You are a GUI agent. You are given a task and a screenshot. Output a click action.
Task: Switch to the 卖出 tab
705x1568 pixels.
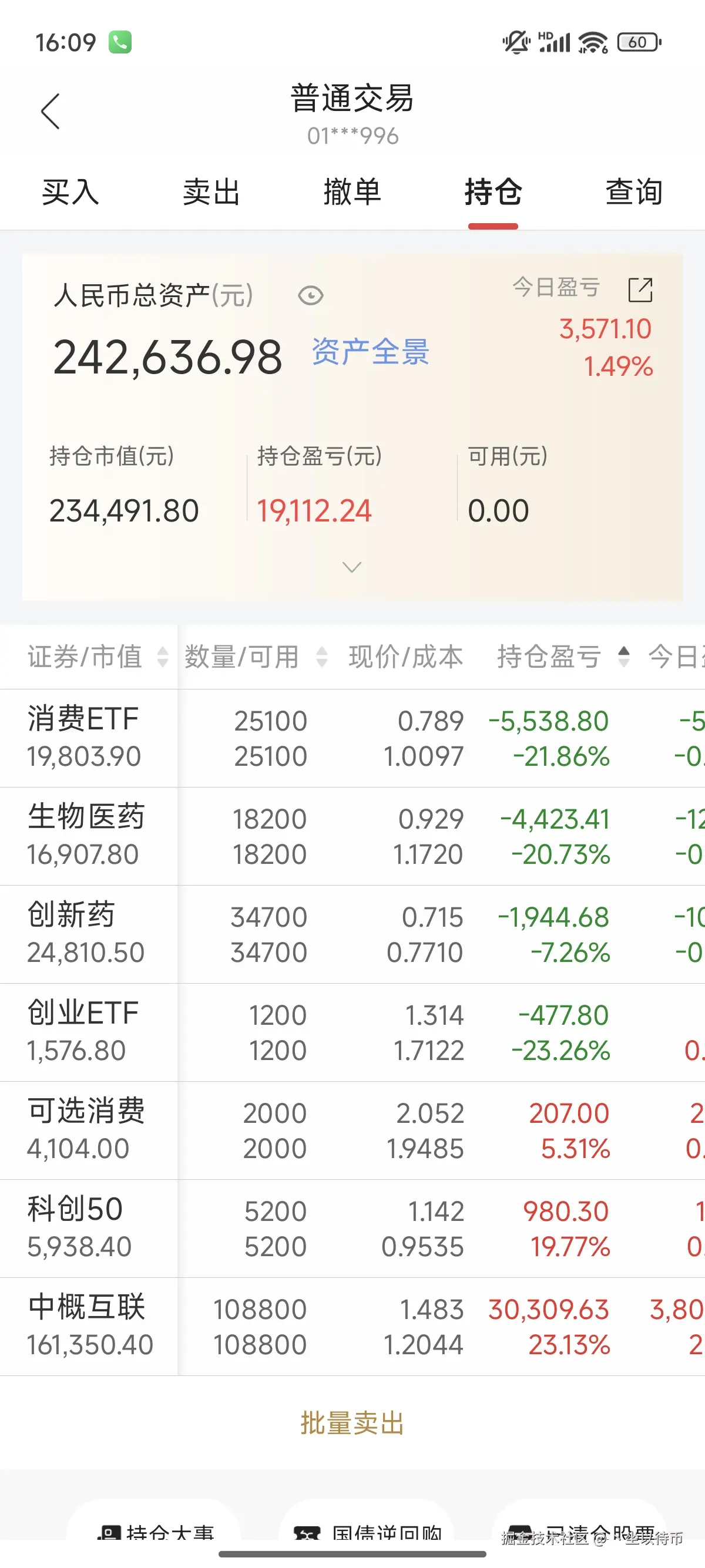tap(212, 193)
